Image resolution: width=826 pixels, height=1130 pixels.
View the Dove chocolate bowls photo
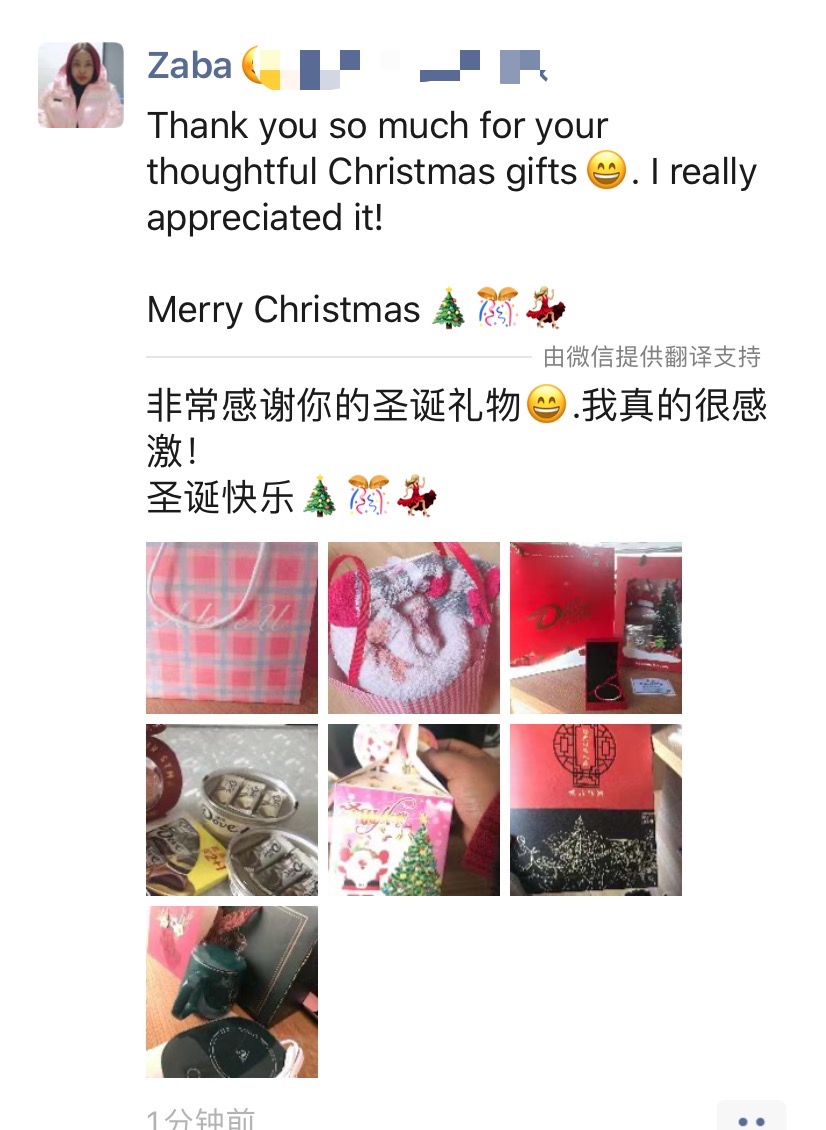[232, 810]
